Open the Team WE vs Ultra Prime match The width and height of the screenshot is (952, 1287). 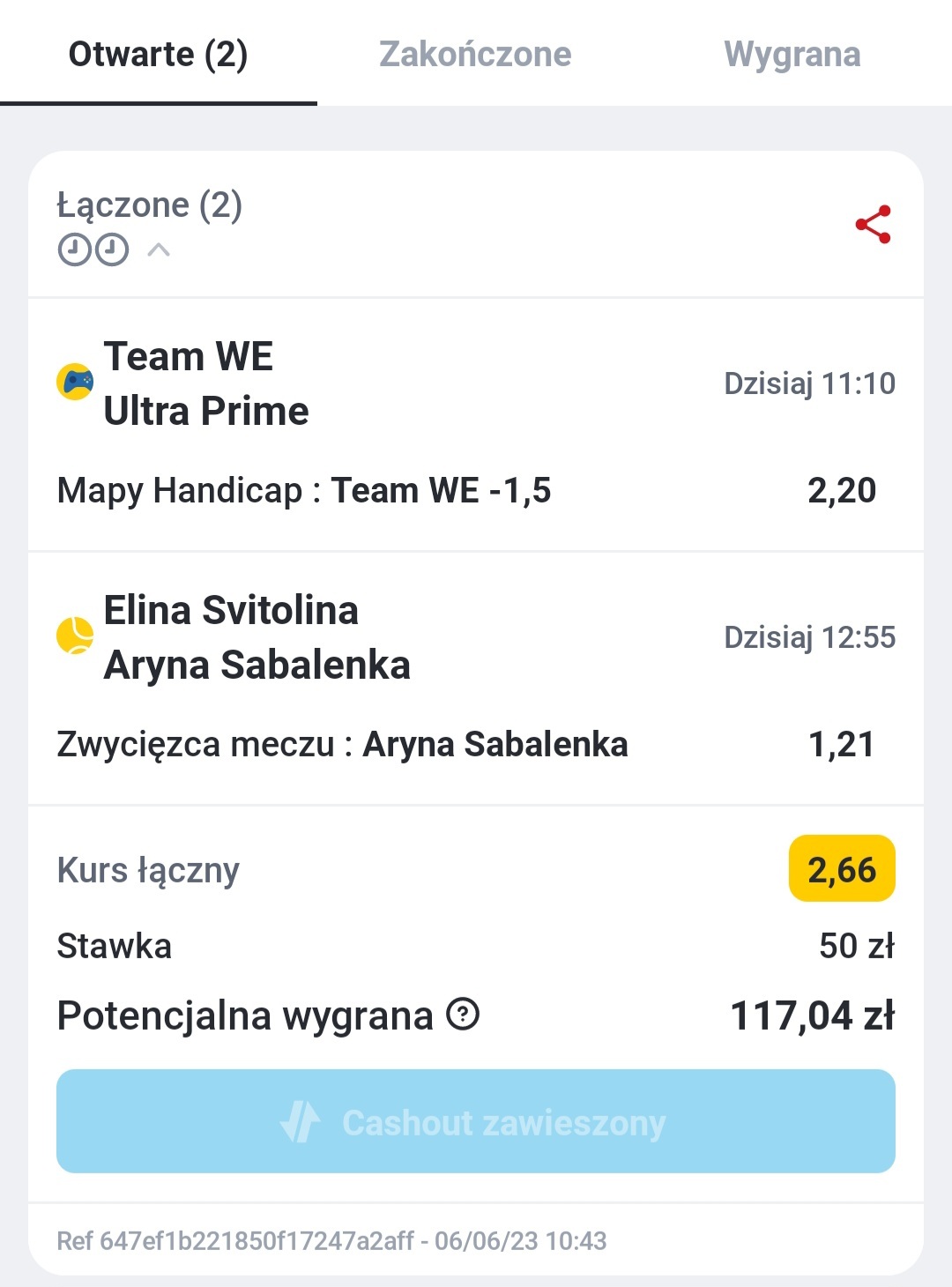(x=206, y=384)
